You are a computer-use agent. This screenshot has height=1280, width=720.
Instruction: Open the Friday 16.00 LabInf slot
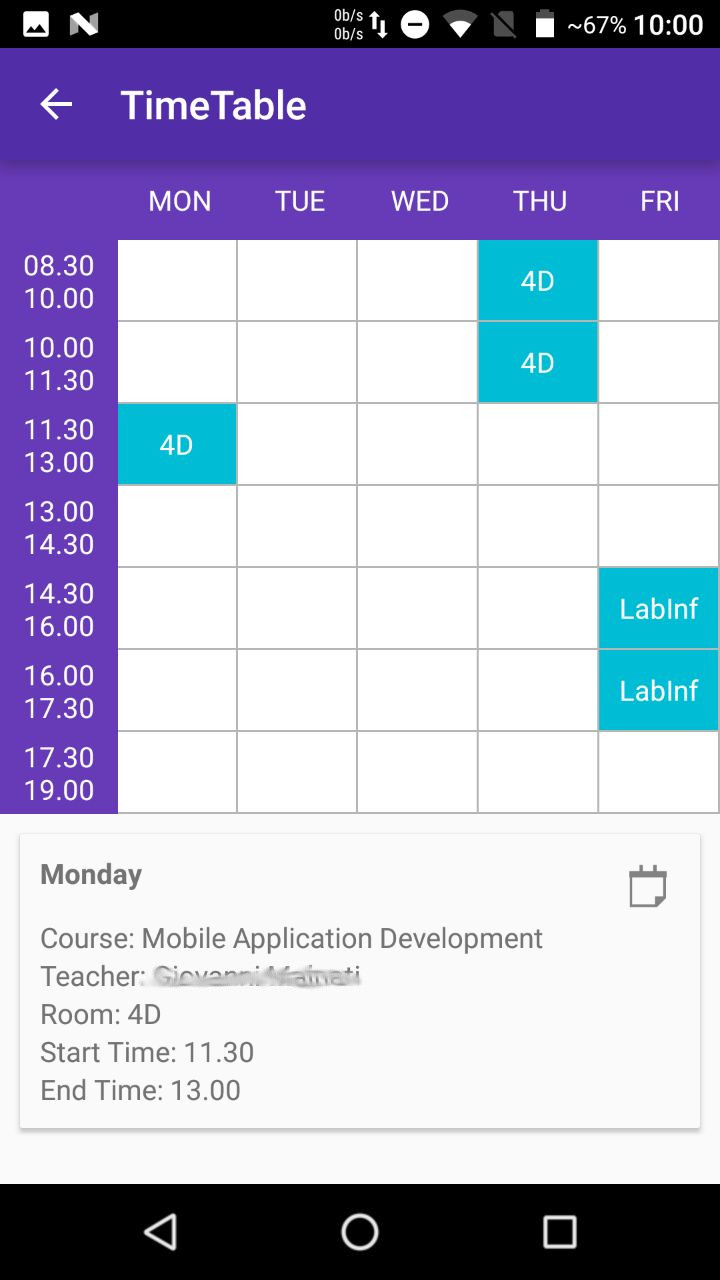pyautogui.click(x=659, y=690)
